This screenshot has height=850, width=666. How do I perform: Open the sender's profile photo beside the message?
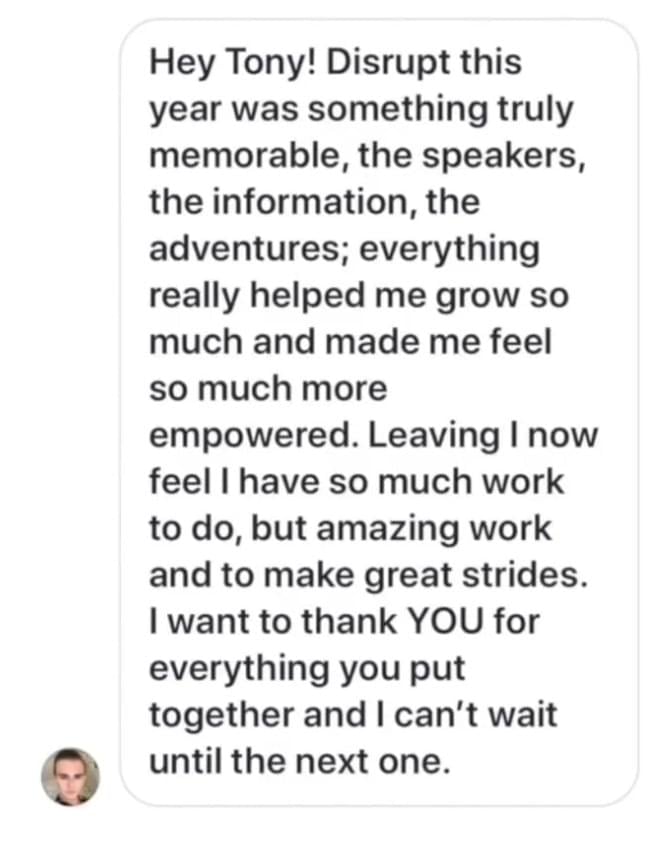tap(70, 776)
